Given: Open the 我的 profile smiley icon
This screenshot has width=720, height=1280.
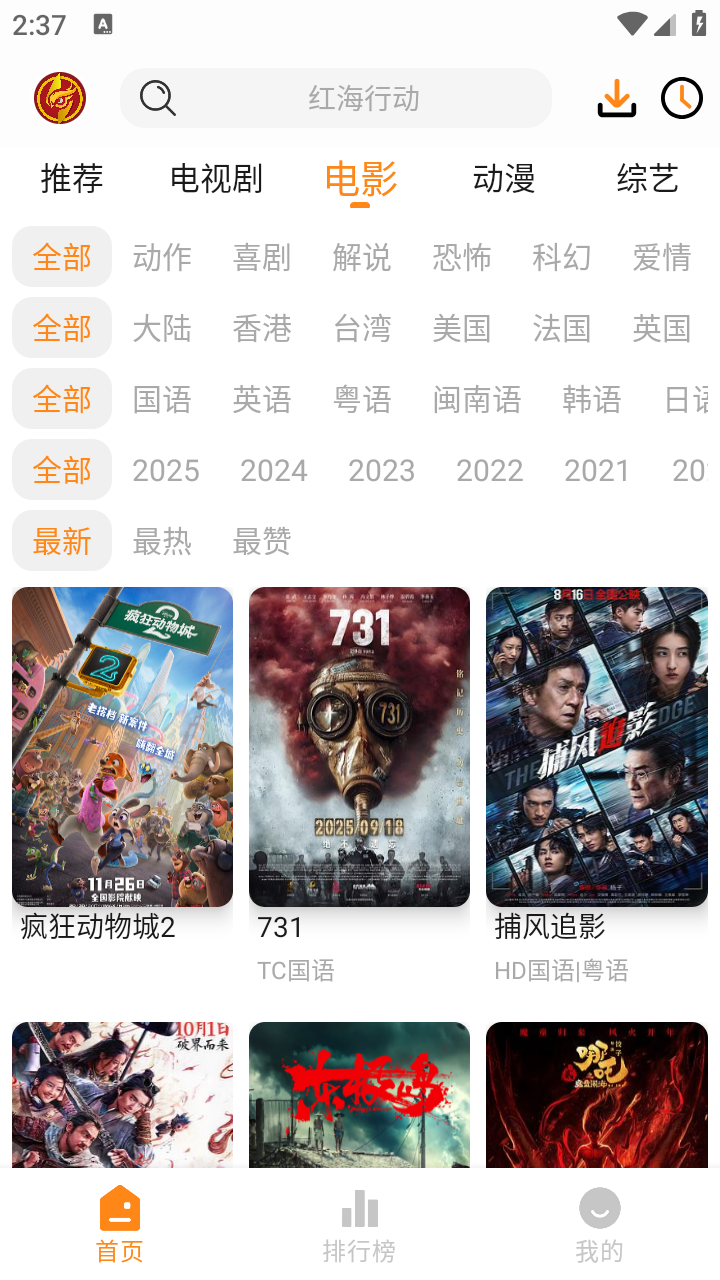Looking at the screenshot, I should click(x=599, y=1208).
